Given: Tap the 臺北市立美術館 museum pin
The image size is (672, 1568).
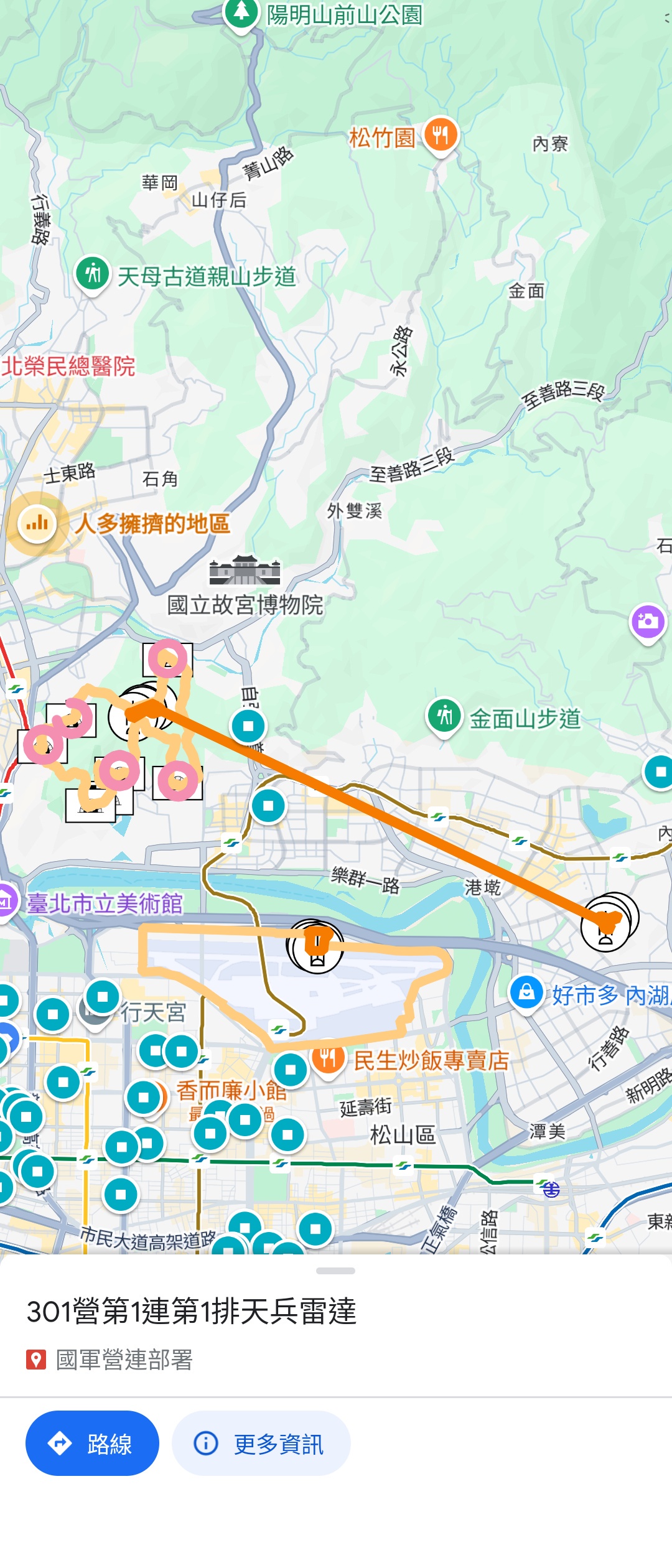Looking at the screenshot, I should pyautogui.click(x=6, y=900).
